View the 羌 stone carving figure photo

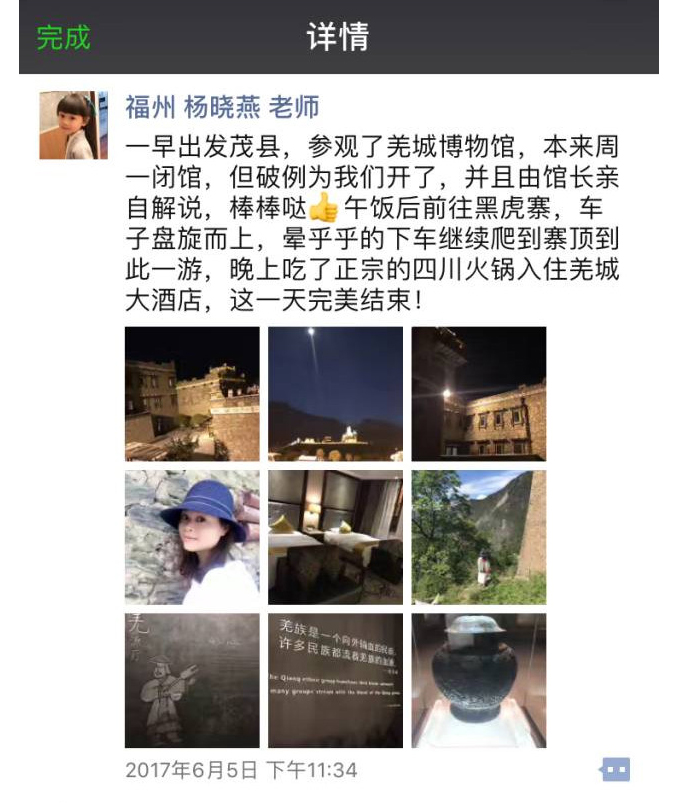coord(192,681)
